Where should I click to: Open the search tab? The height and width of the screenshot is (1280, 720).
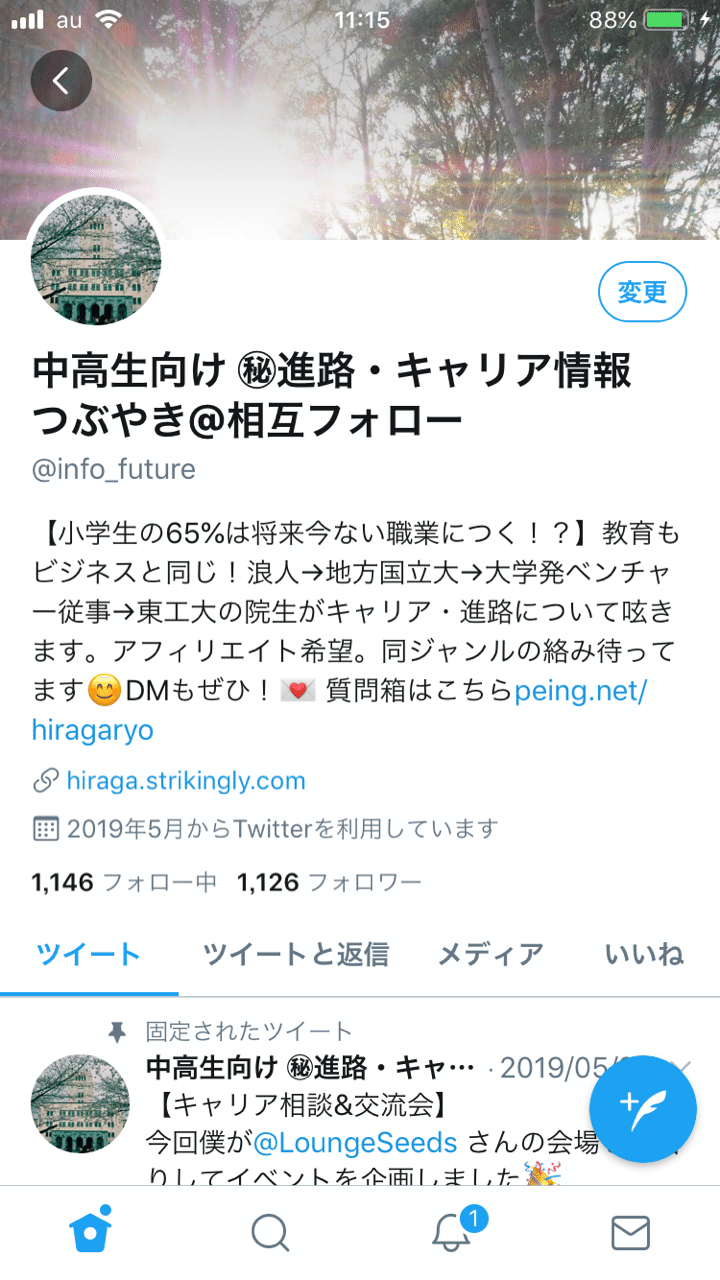[270, 1232]
